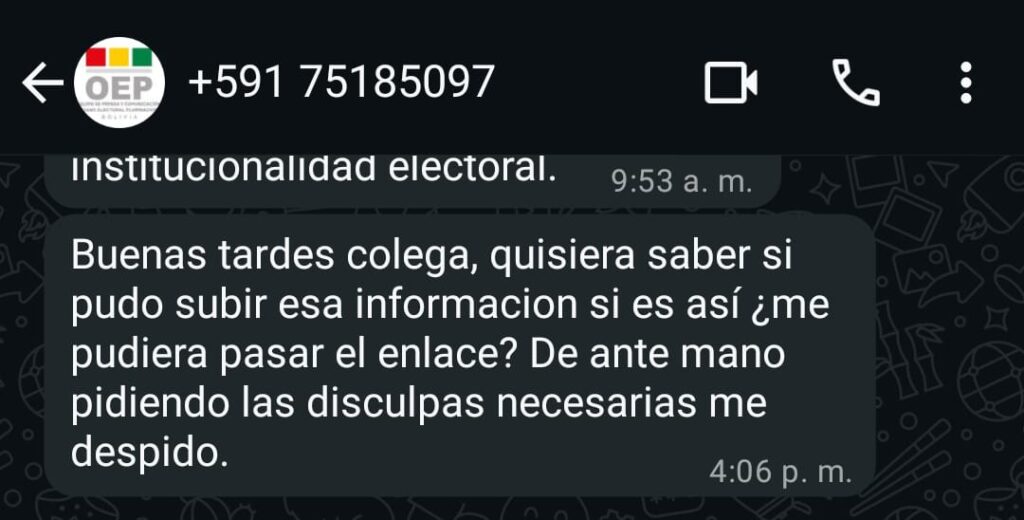The image size is (1024, 520).
Task: Start a voice call with this contact
Action: coord(855,83)
